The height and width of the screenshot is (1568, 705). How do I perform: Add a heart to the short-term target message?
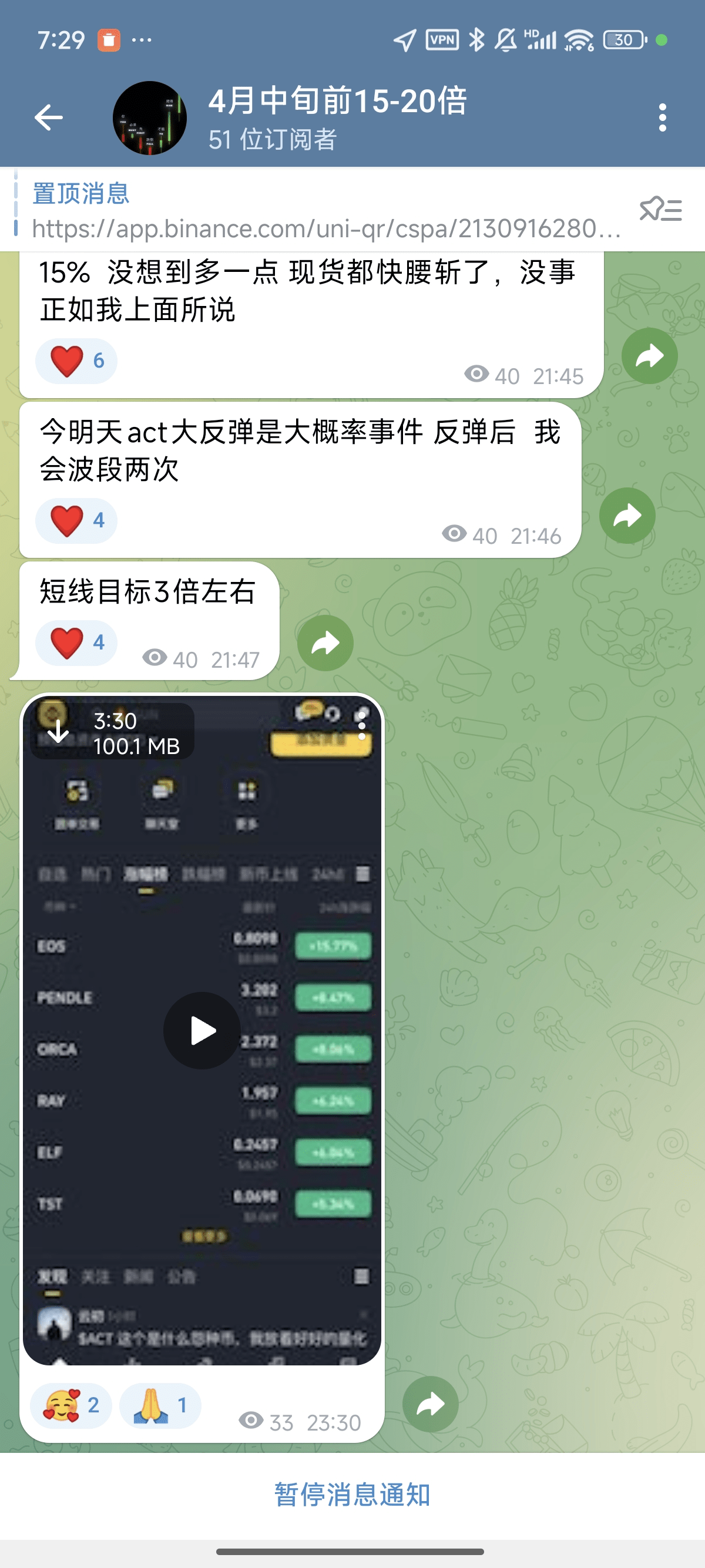(76, 642)
